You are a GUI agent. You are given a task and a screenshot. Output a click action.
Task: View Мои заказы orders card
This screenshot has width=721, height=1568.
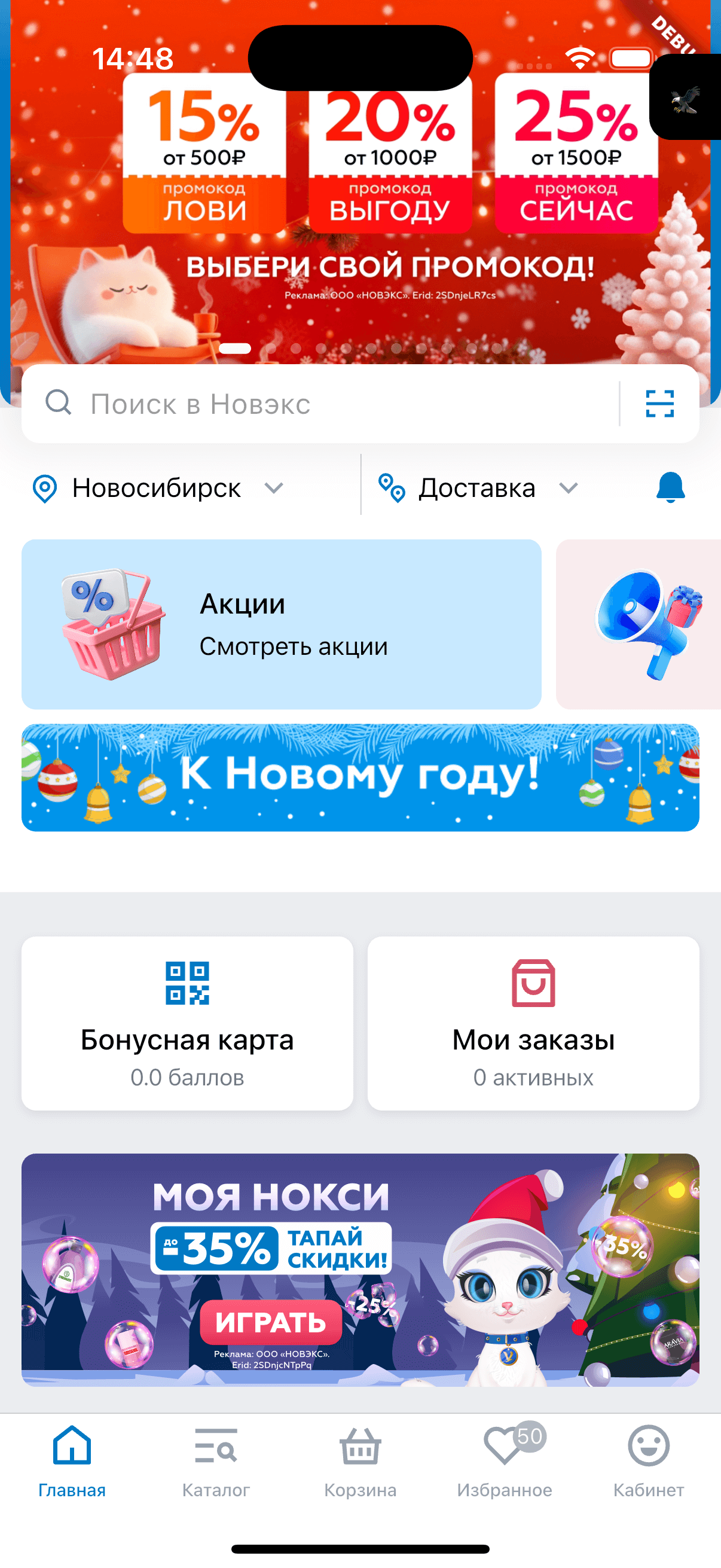(x=533, y=1023)
